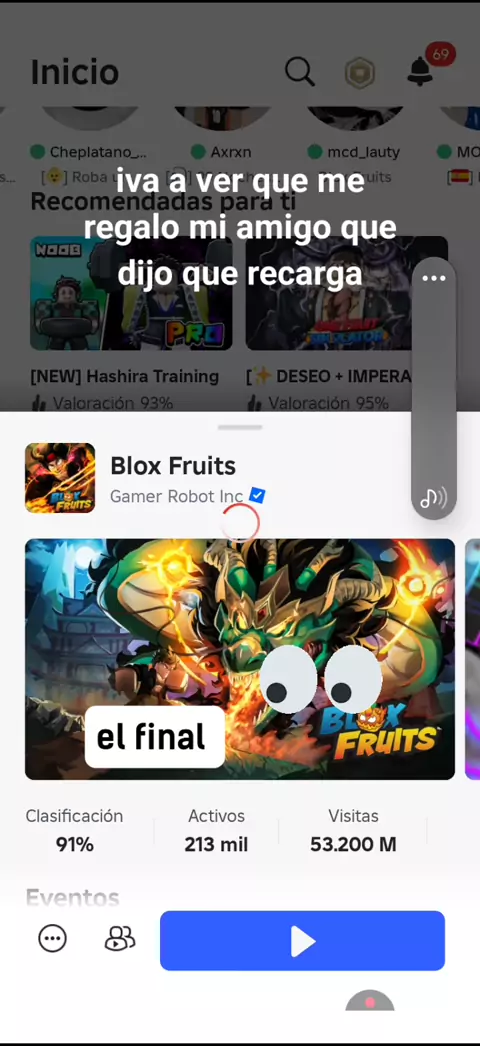This screenshot has height=1046, width=480.
Task: Open the join friends icon beside play
Action: [x=120, y=939]
